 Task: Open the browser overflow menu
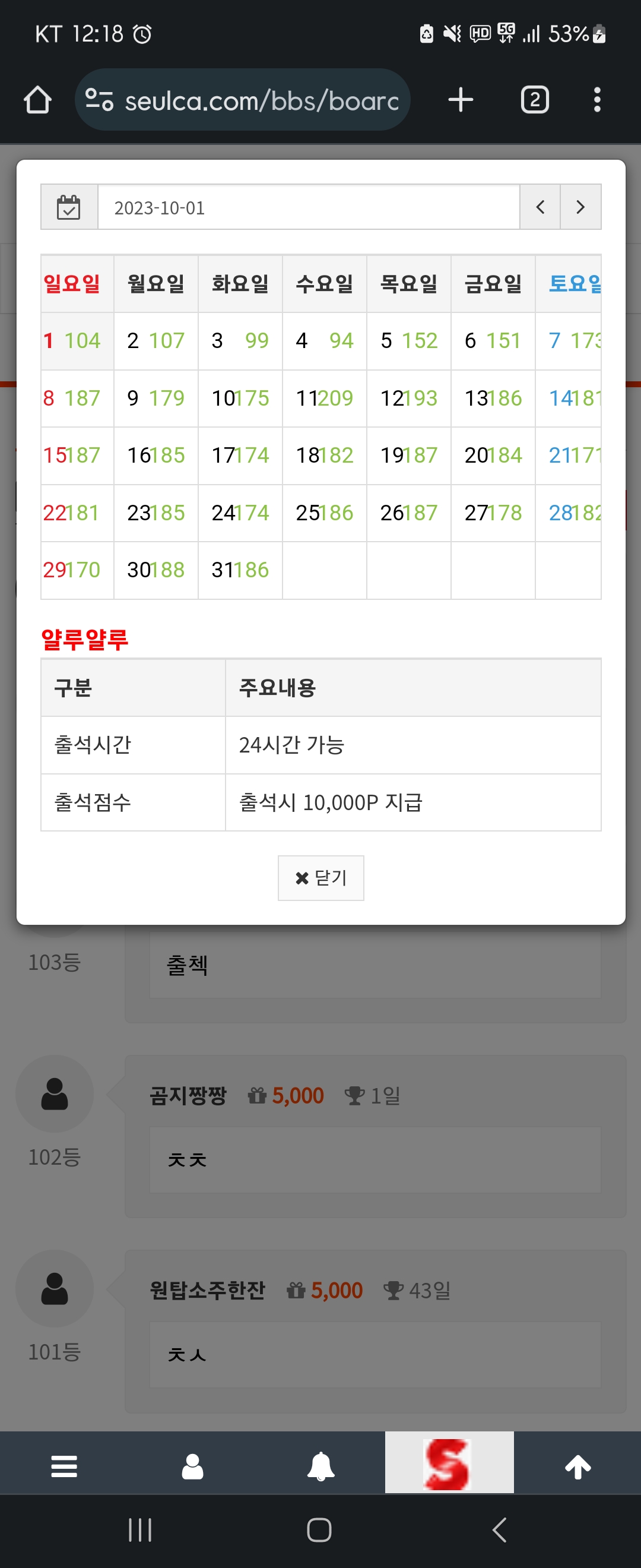597,100
